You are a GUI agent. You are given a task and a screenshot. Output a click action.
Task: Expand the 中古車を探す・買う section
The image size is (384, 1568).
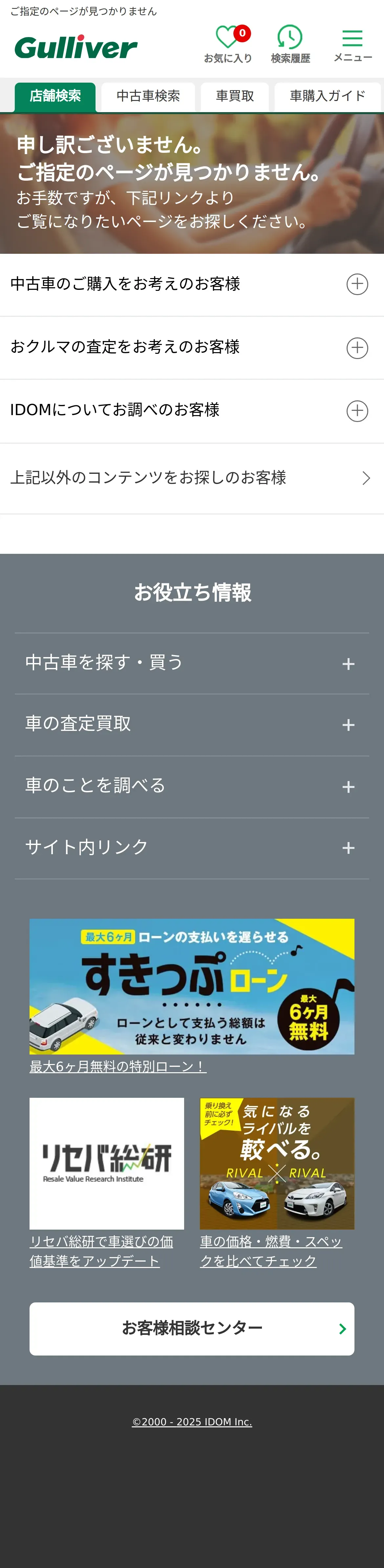(192, 663)
